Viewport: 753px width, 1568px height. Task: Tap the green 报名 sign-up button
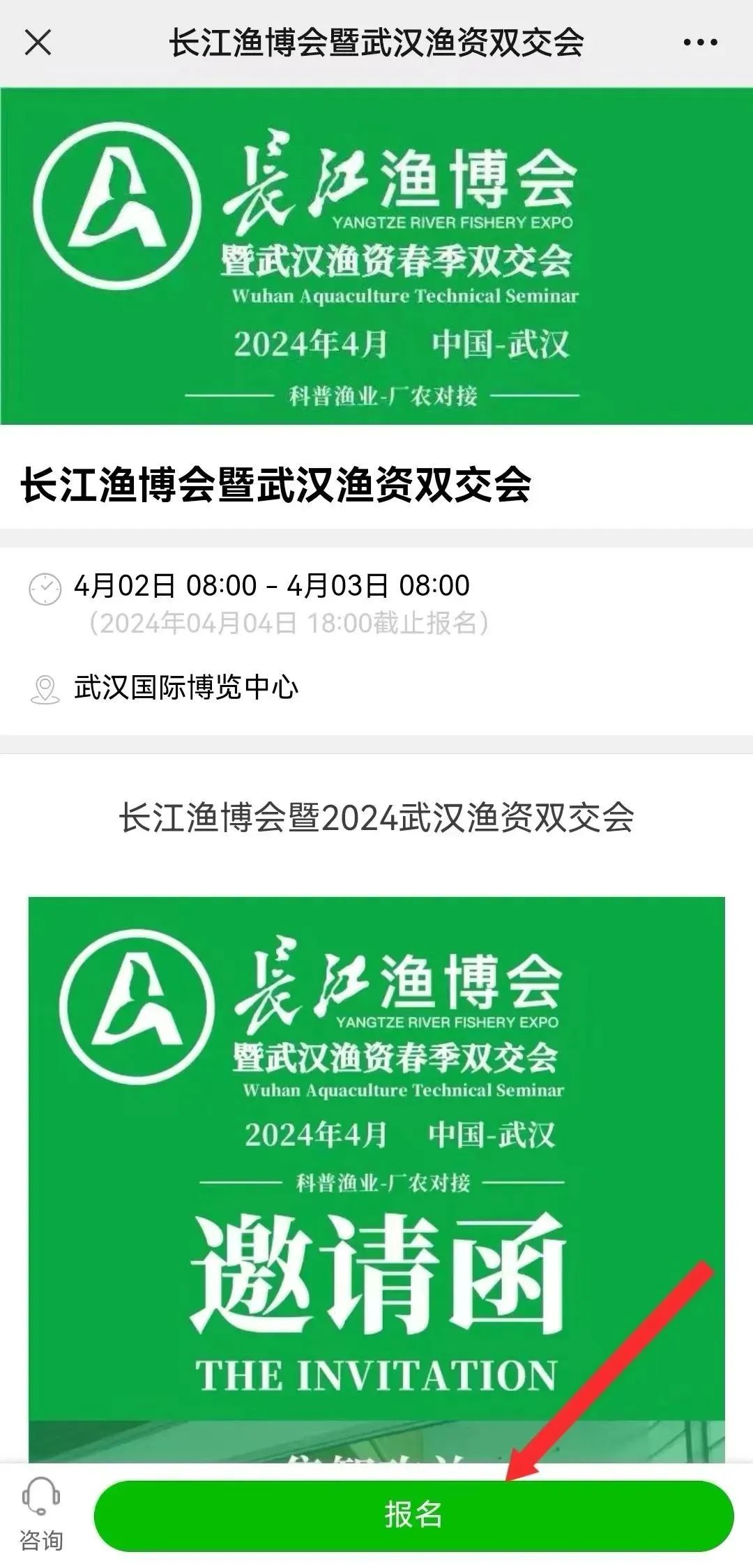coord(413,1515)
